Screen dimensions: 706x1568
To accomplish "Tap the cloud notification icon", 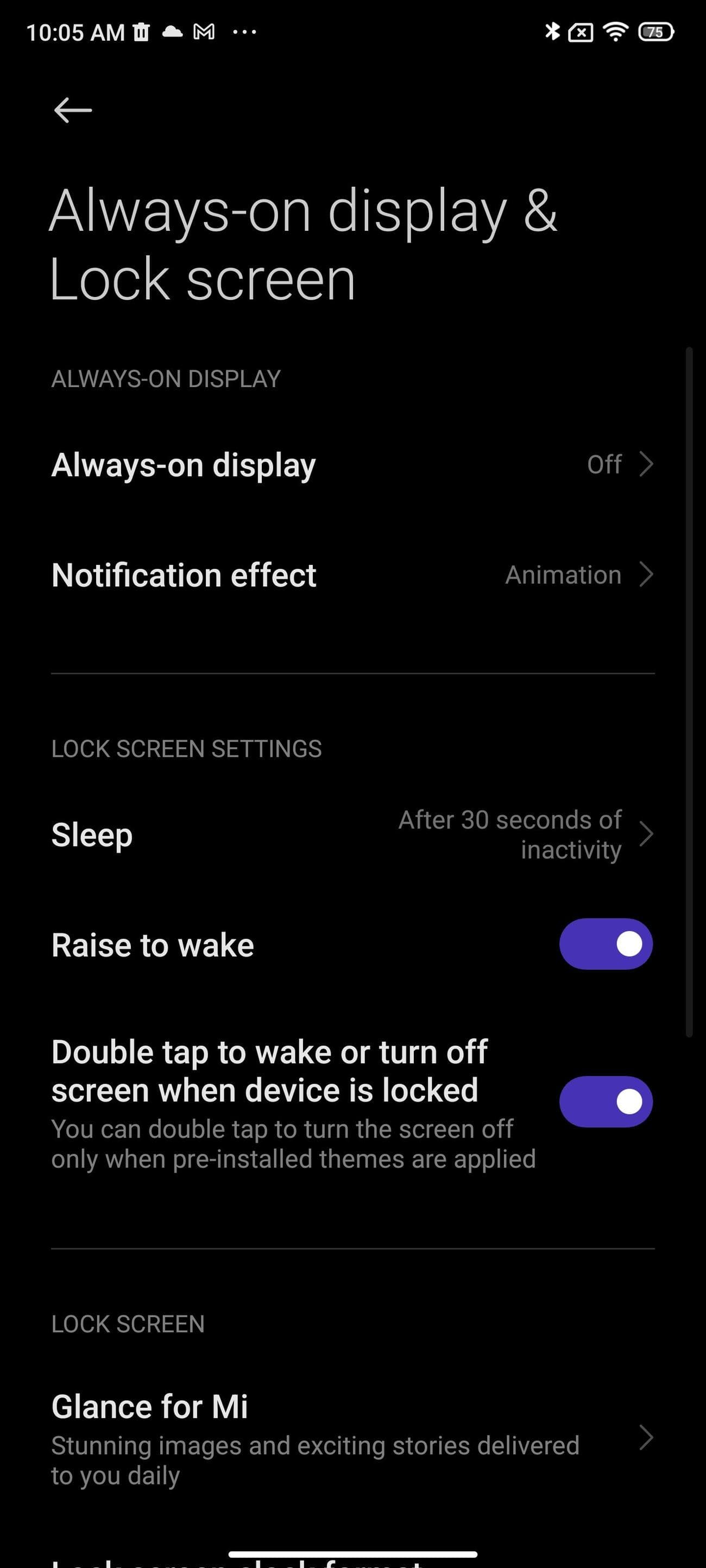I will tap(172, 31).
